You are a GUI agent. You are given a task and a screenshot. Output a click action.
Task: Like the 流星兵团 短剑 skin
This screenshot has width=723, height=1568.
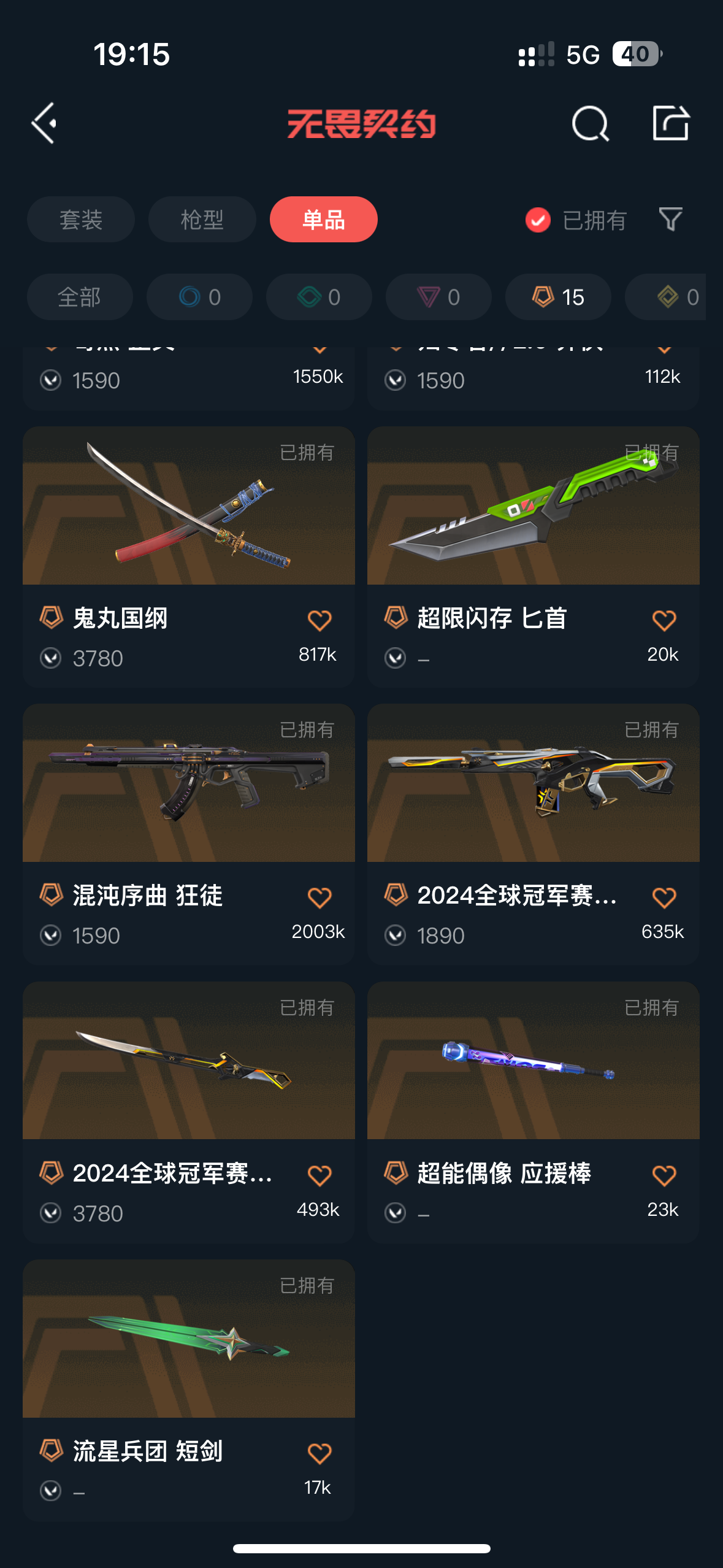coord(319,1453)
